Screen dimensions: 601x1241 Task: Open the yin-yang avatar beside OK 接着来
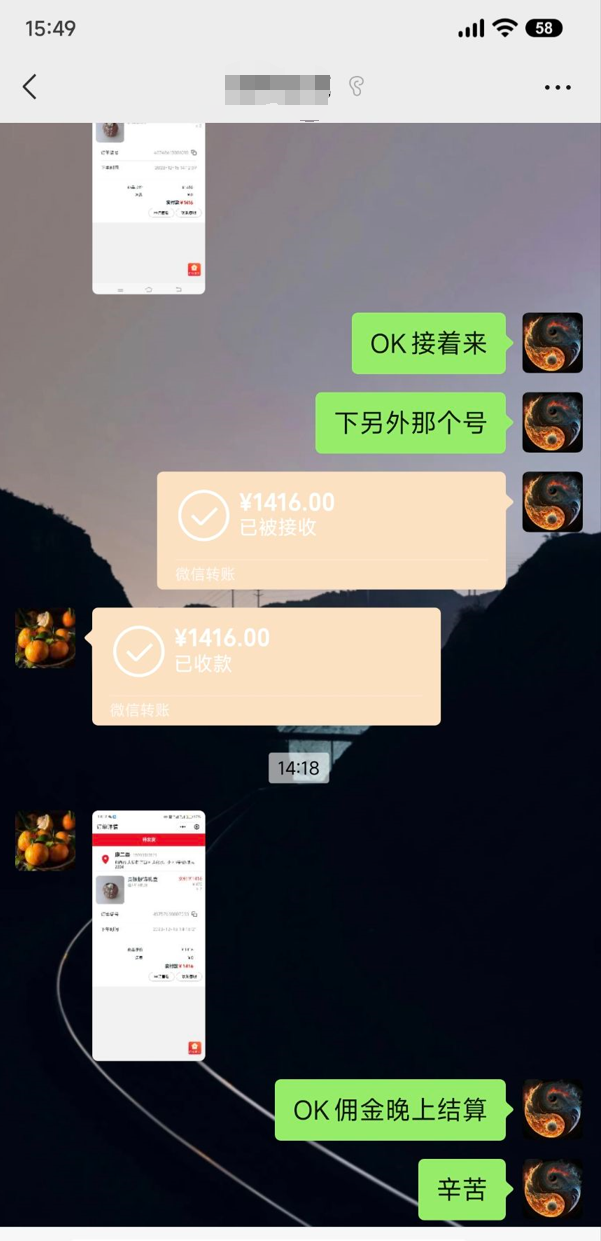click(x=552, y=343)
